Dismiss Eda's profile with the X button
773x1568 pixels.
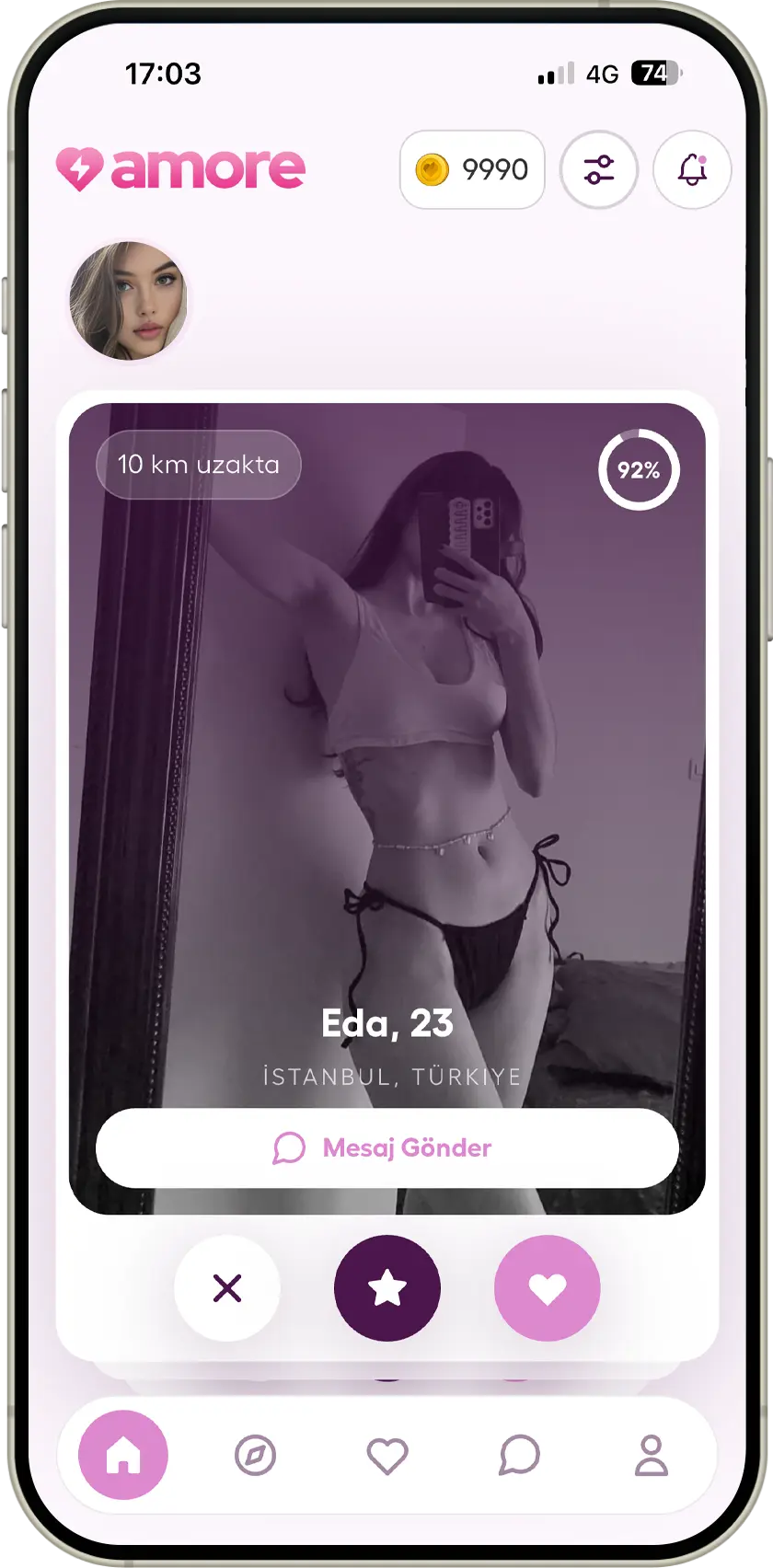point(227,1288)
